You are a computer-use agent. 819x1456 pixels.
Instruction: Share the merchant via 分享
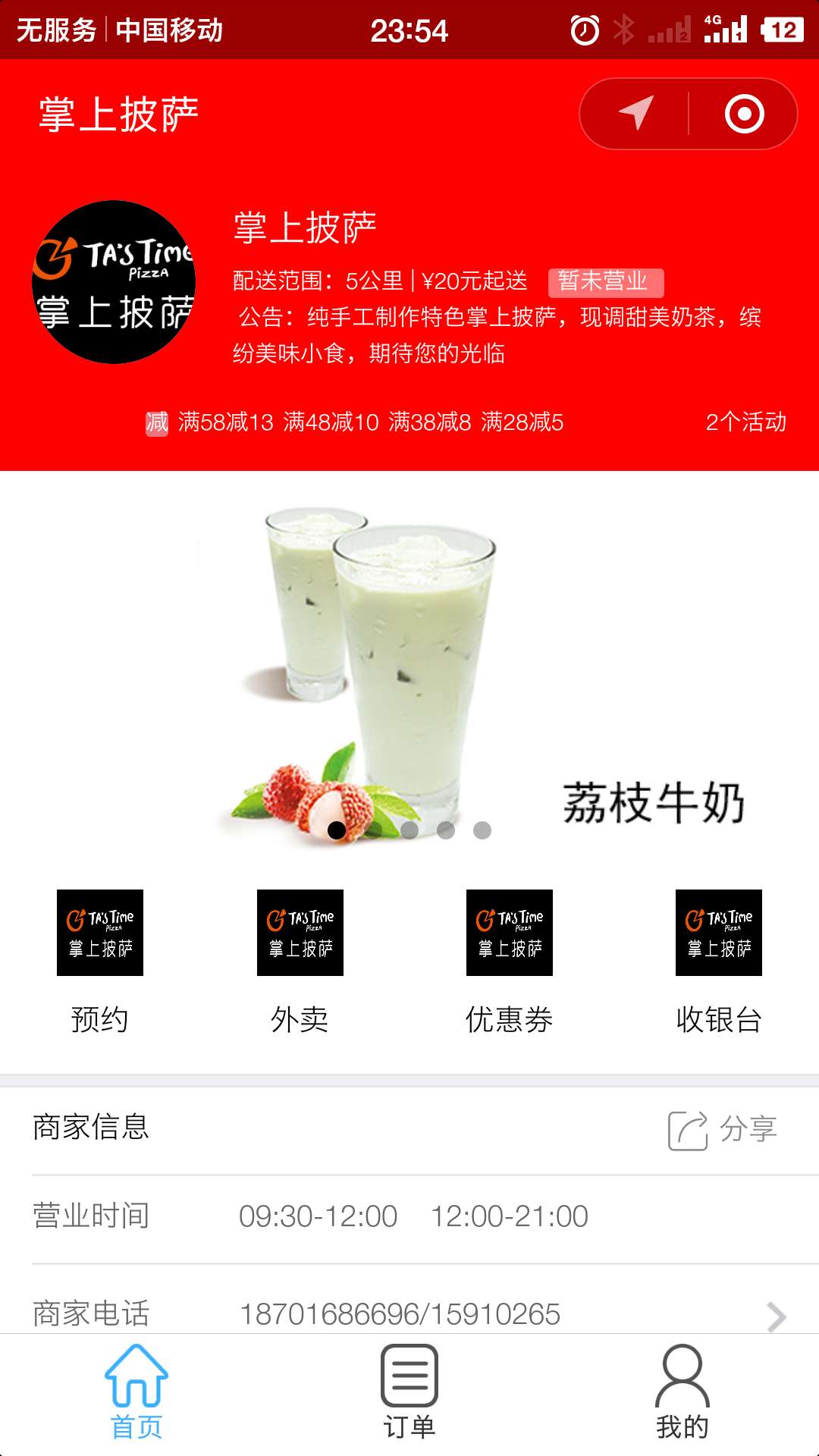(723, 1130)
